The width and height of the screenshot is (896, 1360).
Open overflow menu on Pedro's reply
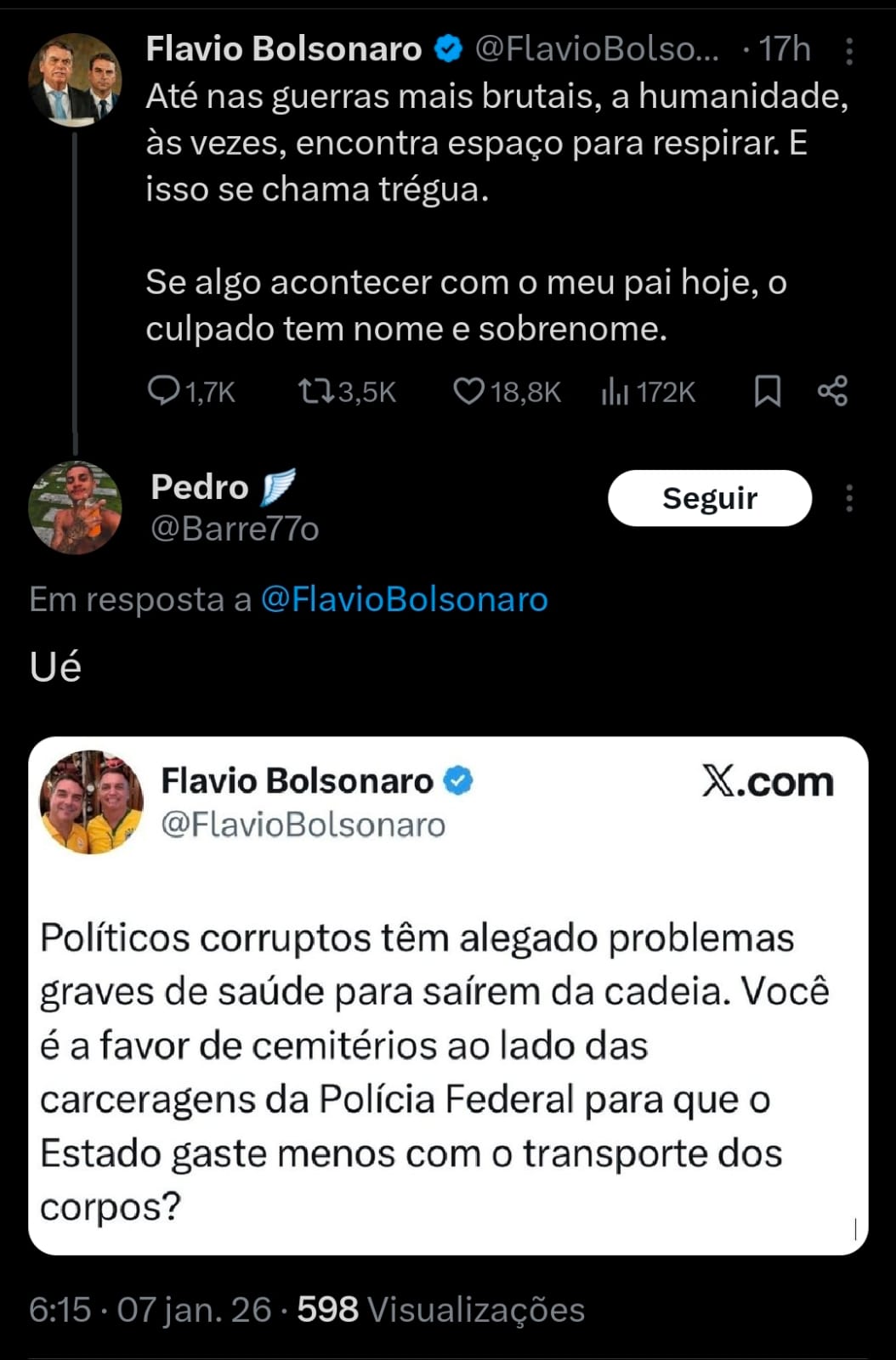tap(848, 498)
